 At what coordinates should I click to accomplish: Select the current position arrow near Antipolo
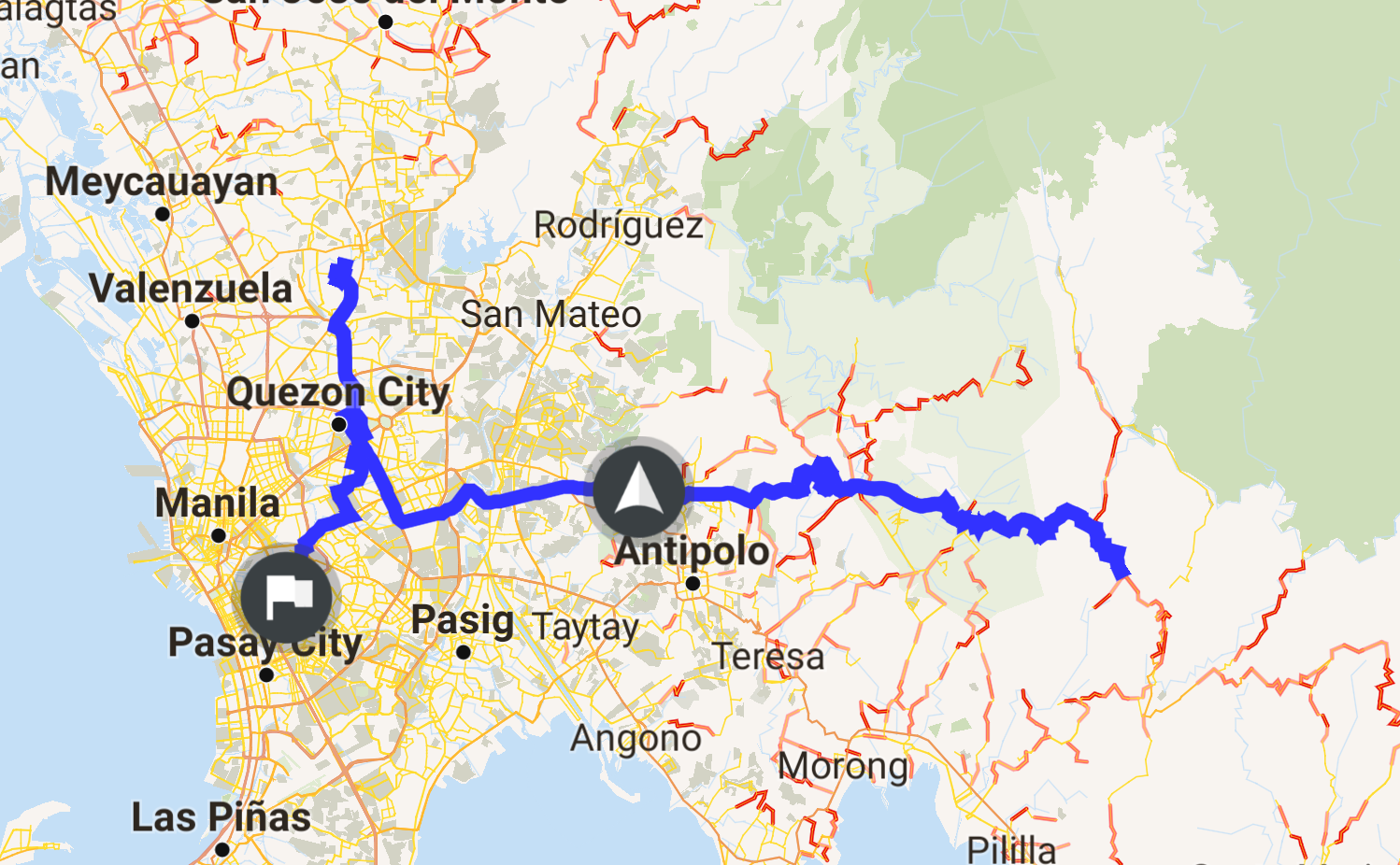coord(639,490)
